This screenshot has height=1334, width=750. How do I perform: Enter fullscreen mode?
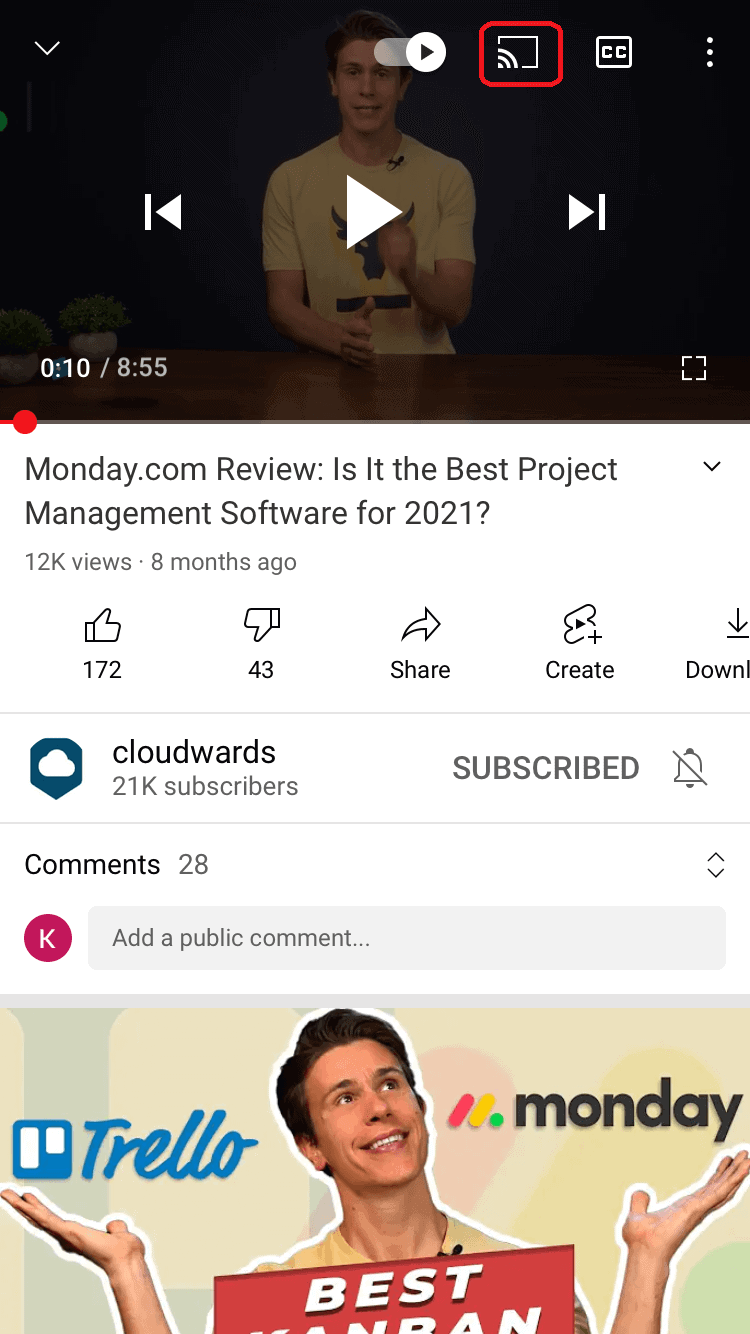point(694,368)
